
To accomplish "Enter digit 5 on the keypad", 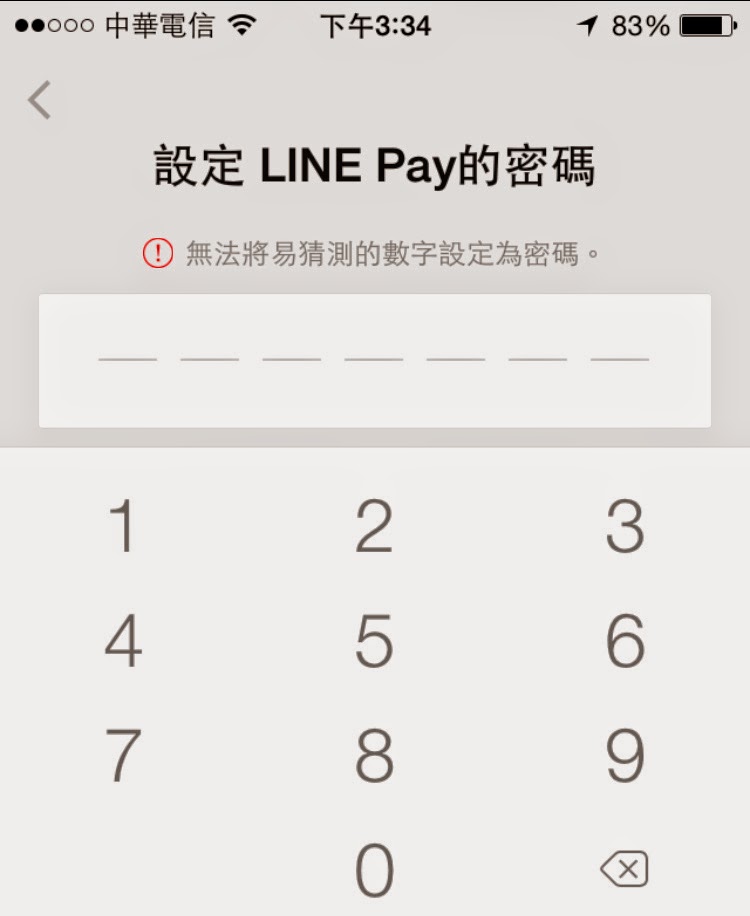I will [374, 641].
